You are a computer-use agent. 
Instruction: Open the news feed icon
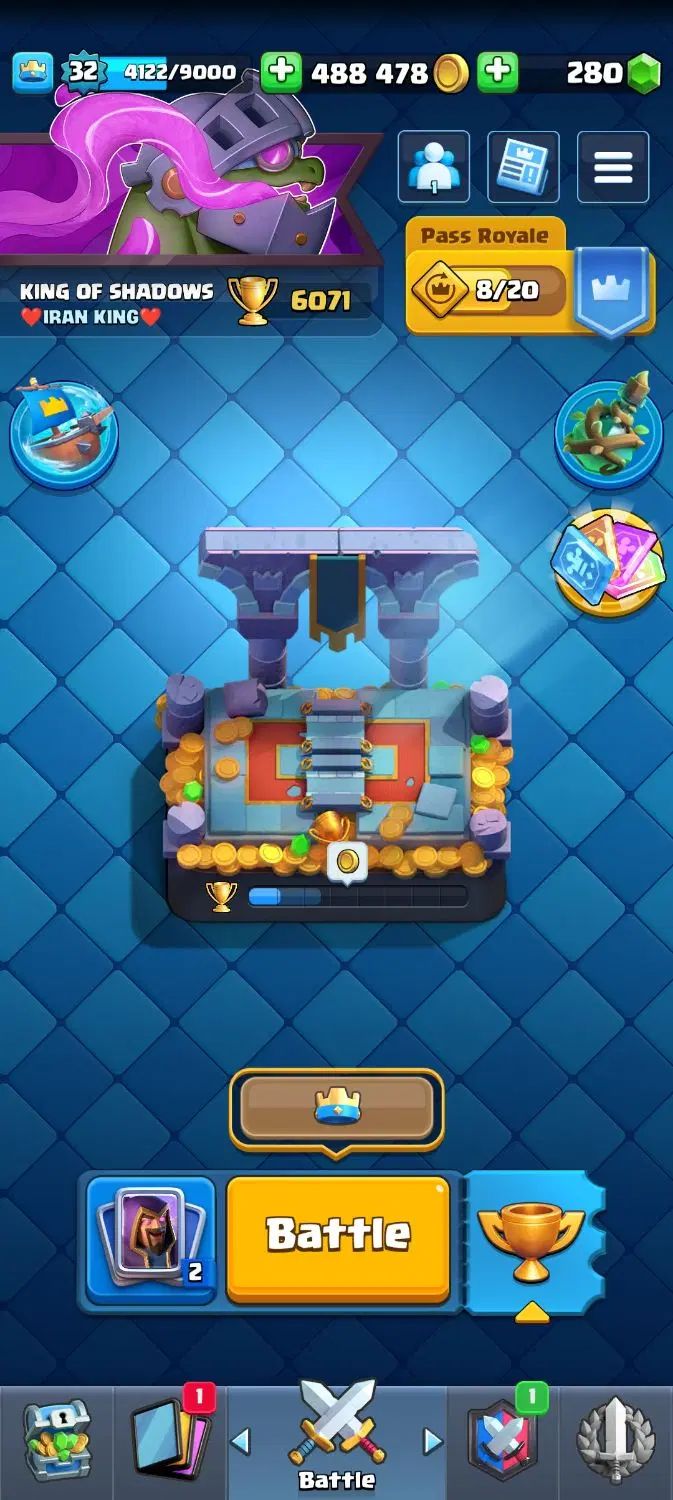point(523,167)
